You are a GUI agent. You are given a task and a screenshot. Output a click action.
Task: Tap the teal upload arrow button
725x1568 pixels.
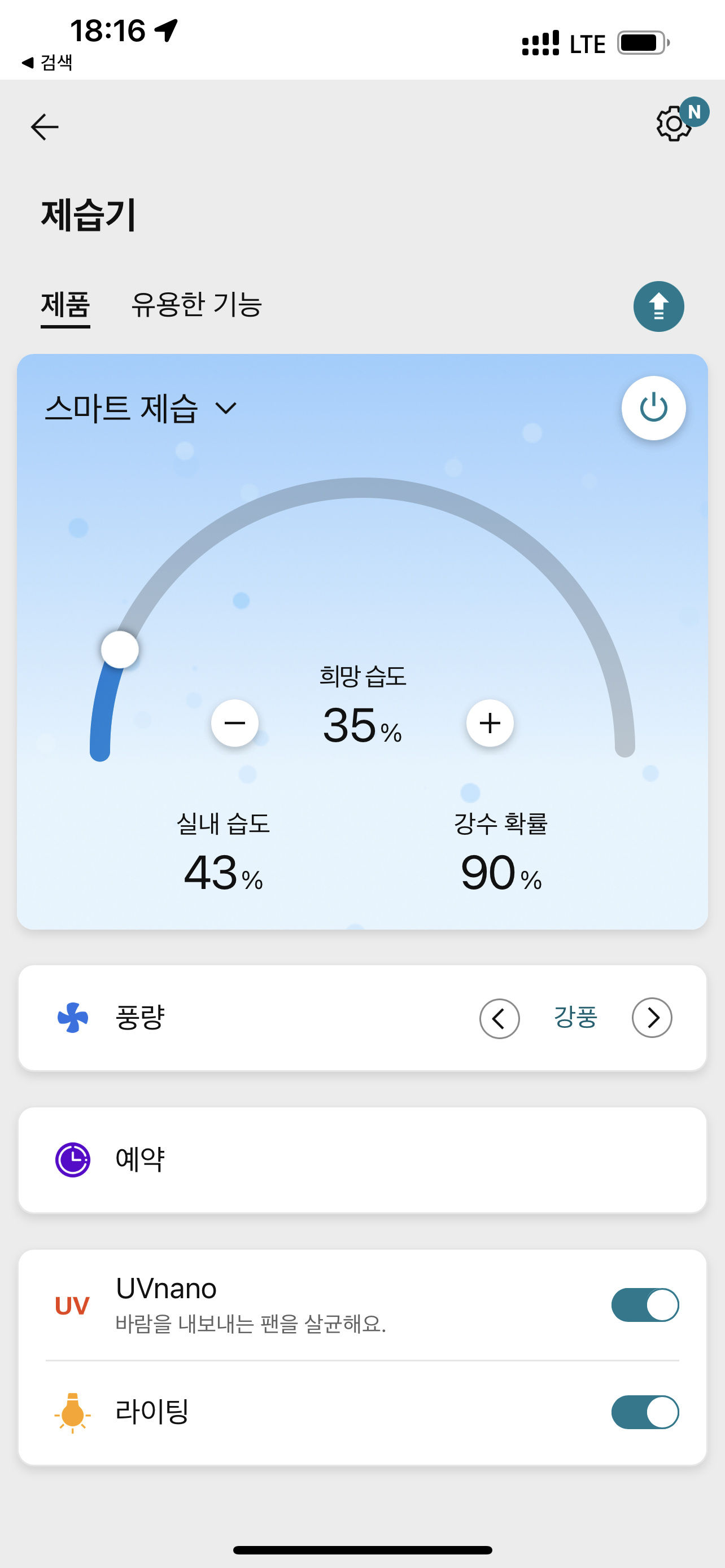coord(658,306)
